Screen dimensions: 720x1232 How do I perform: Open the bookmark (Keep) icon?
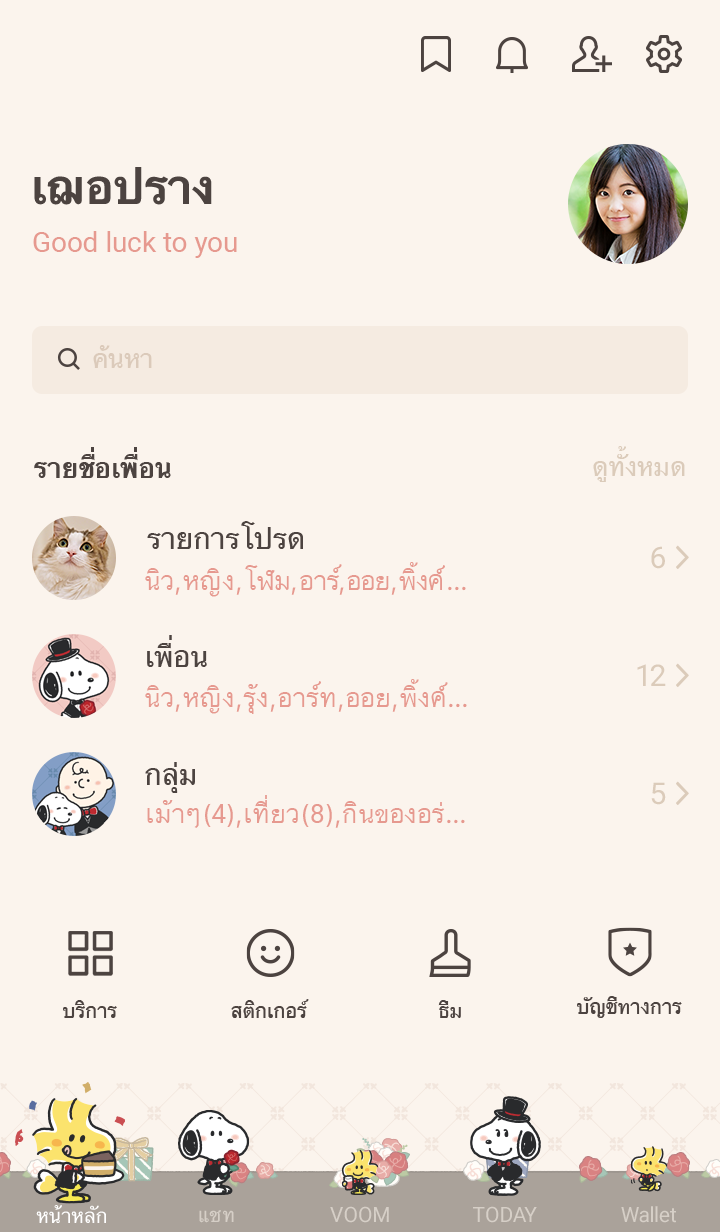click(435, 55)
